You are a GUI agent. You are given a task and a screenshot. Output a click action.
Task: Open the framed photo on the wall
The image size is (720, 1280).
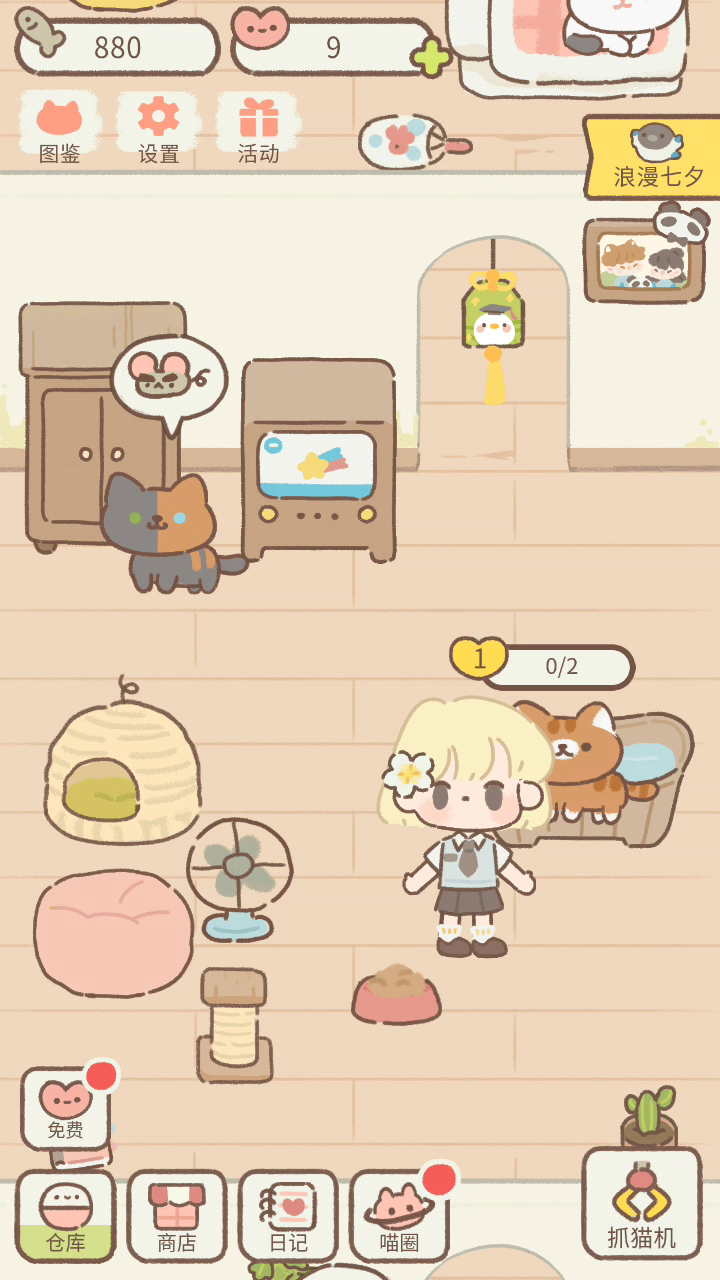tap(644, 260)
